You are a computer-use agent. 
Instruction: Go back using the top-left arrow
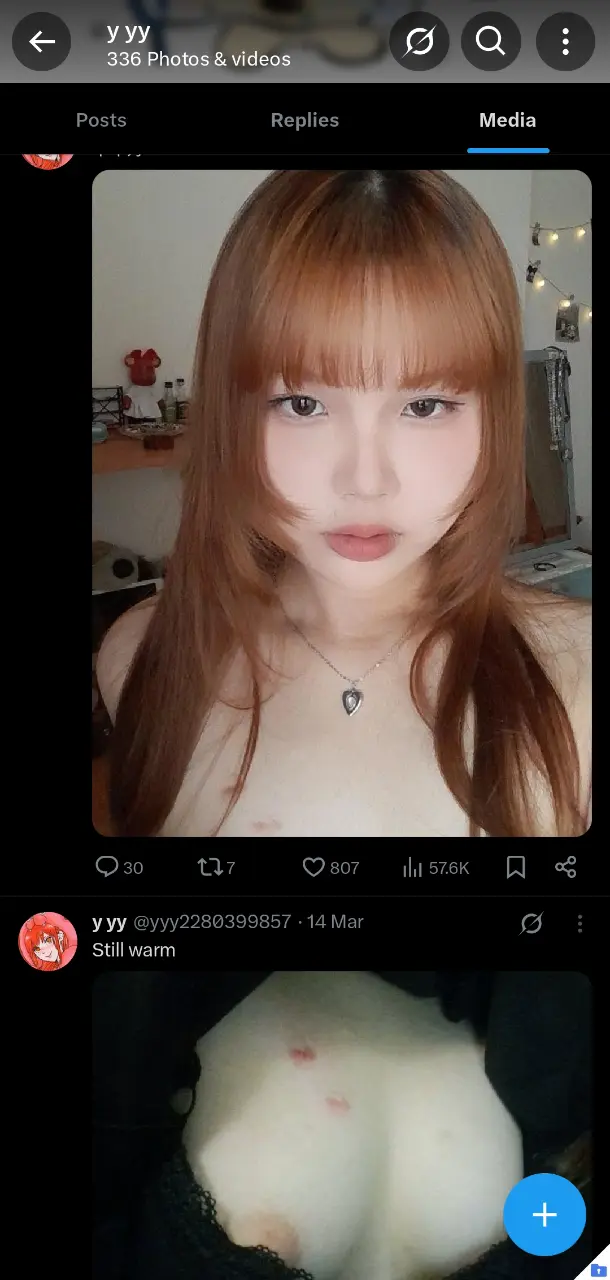42,42
